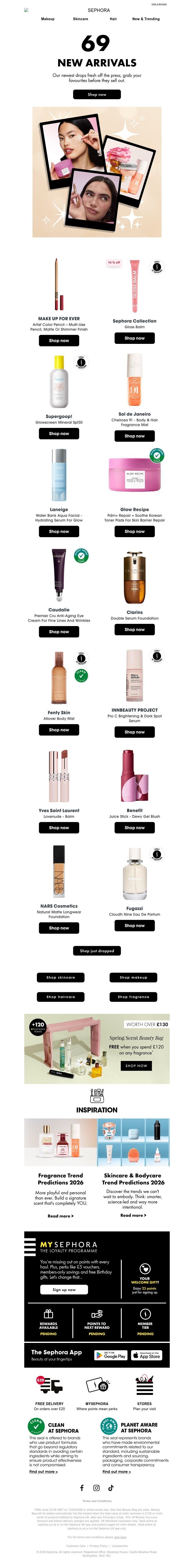Shop Sol de Janeiro Cheirosa 91 mist
Screen dimensions: 194x1568
tap(134, 436)
